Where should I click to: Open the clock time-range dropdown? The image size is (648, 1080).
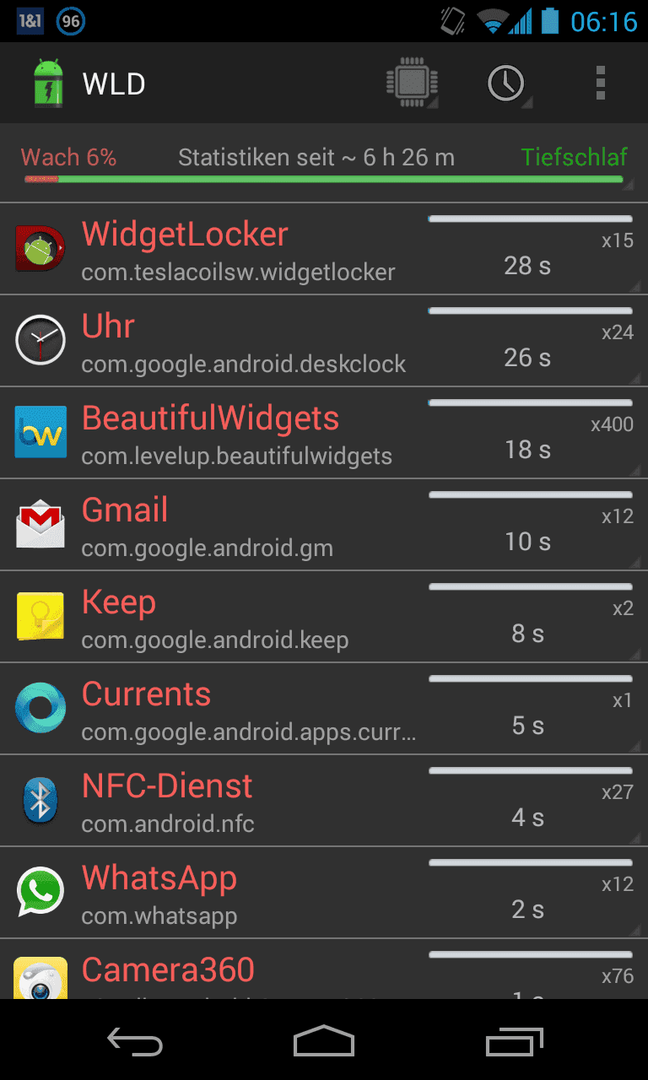point(506,83)
